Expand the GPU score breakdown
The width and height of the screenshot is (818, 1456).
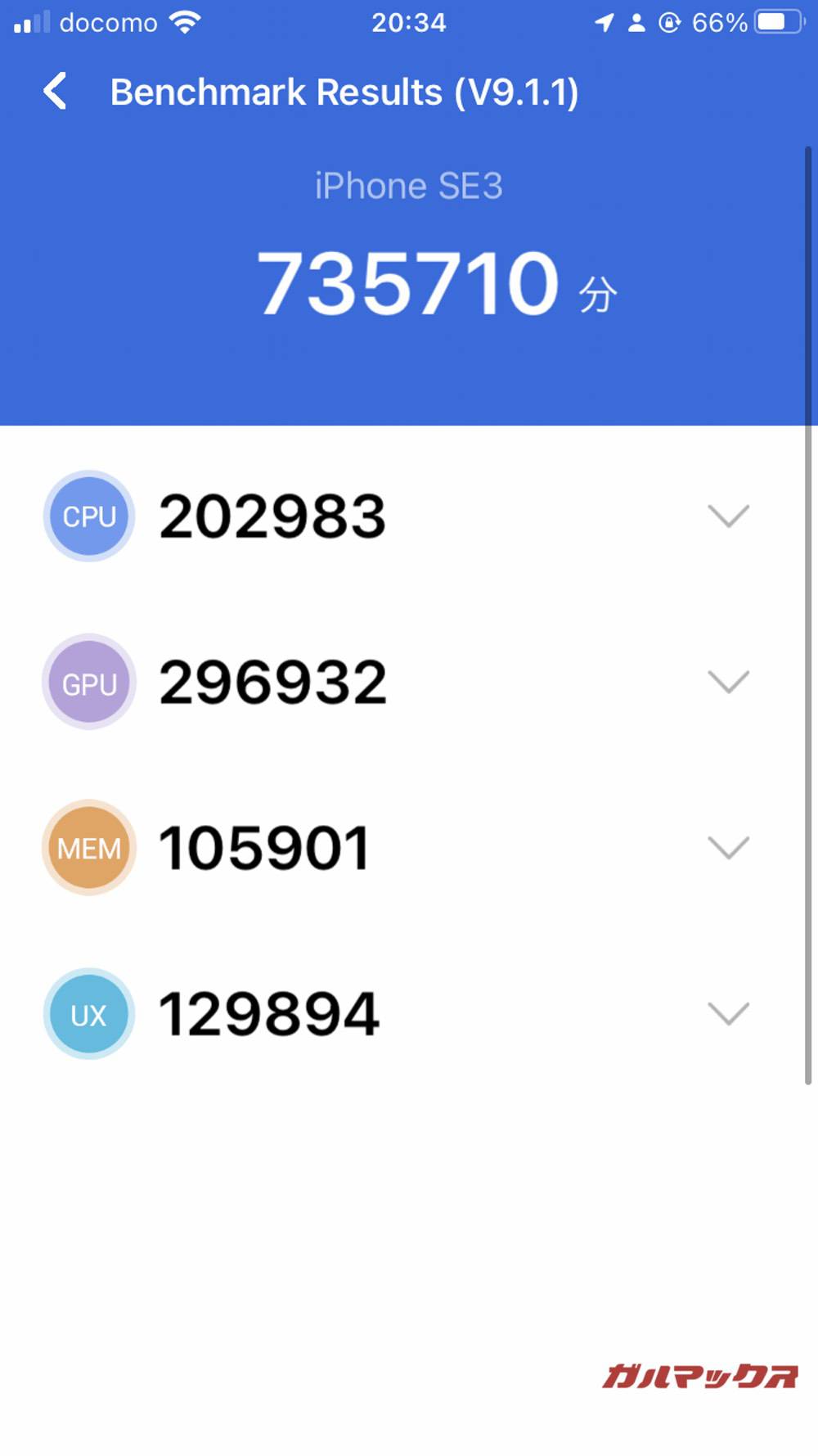[x=727, y=682]
